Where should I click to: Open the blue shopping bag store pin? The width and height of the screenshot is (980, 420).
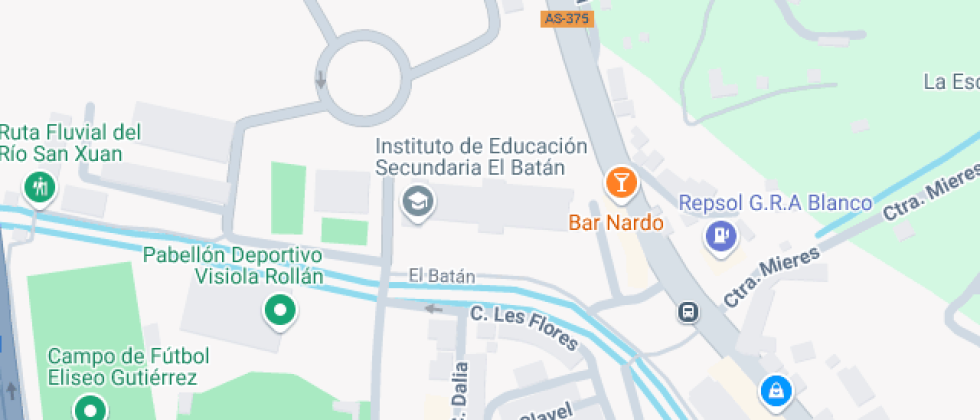776,392
